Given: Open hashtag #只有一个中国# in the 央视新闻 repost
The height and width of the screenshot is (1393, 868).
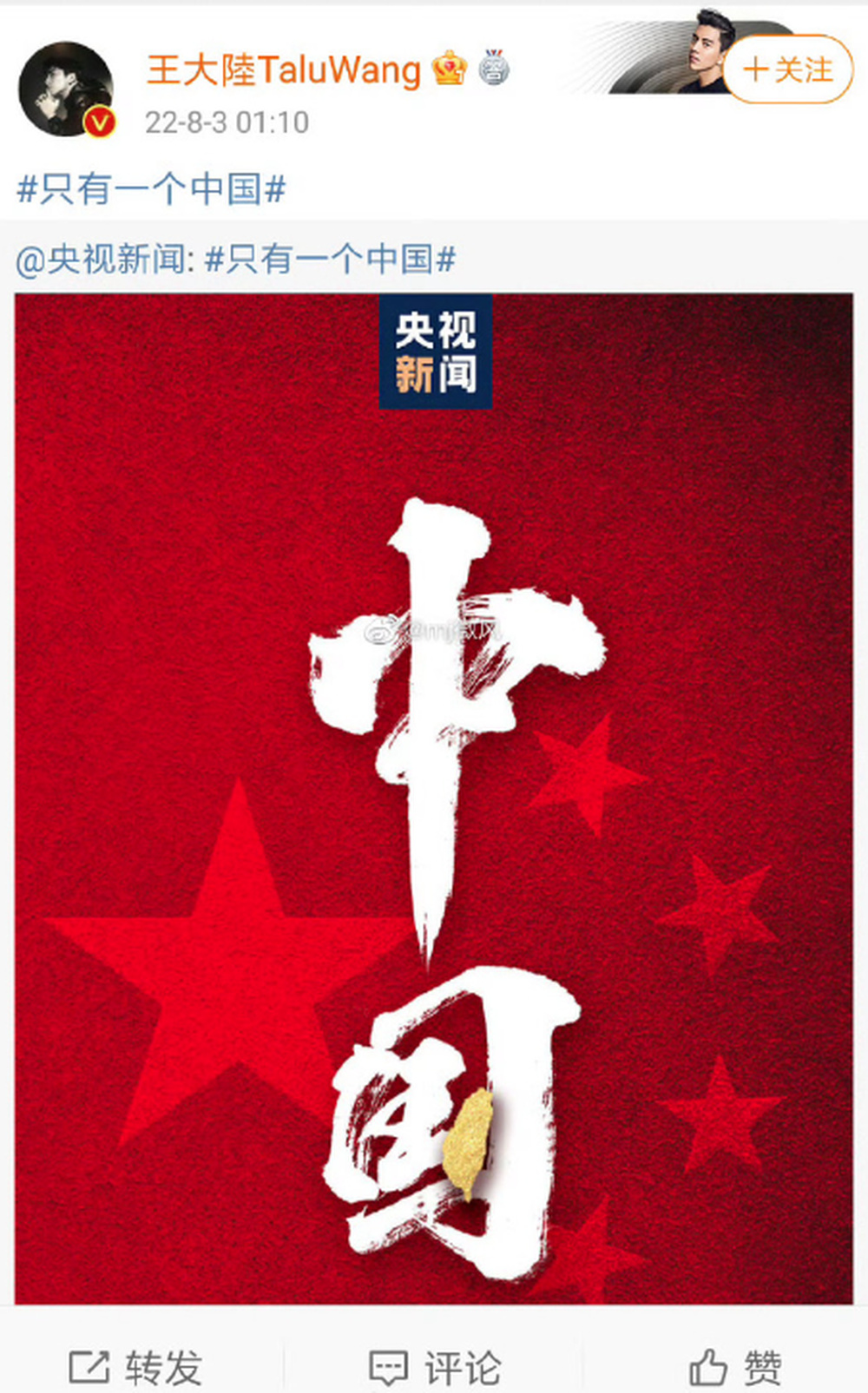Looking at the screenshot, I should [330, 260].
